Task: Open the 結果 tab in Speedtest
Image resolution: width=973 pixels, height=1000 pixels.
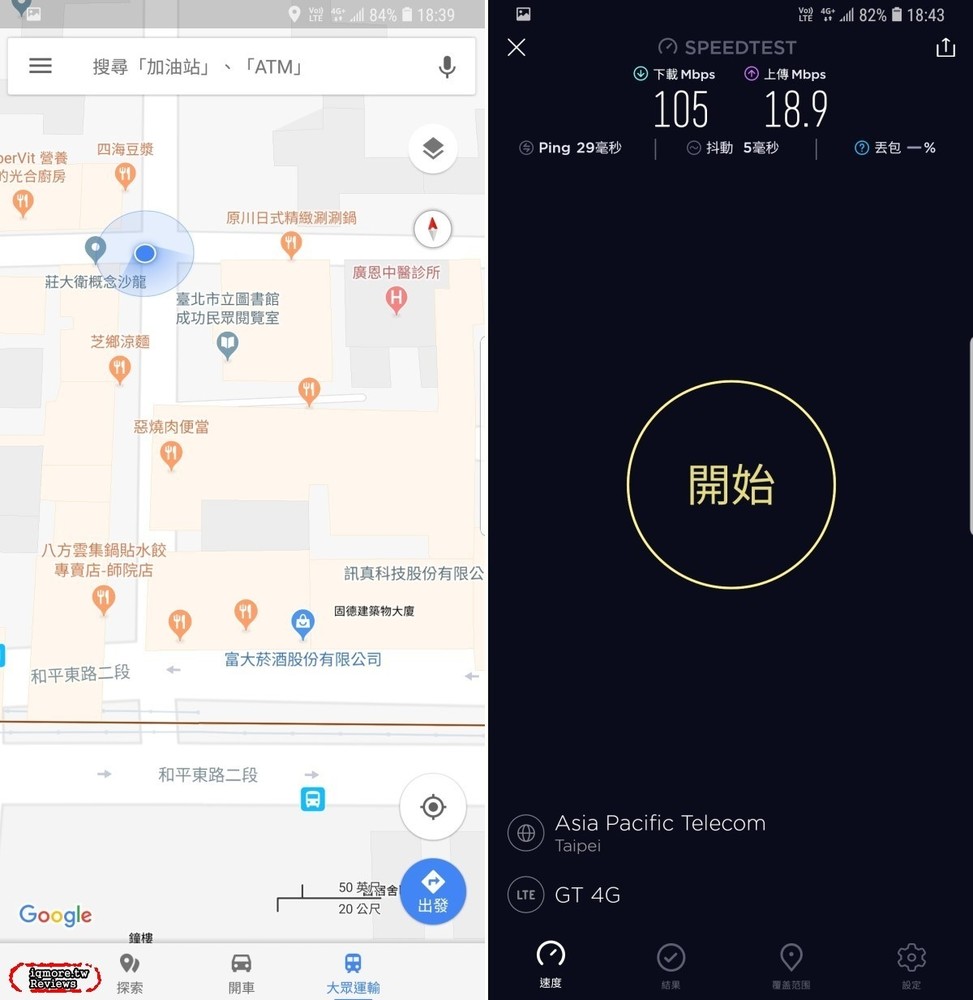Action: (x=670, y=965)
